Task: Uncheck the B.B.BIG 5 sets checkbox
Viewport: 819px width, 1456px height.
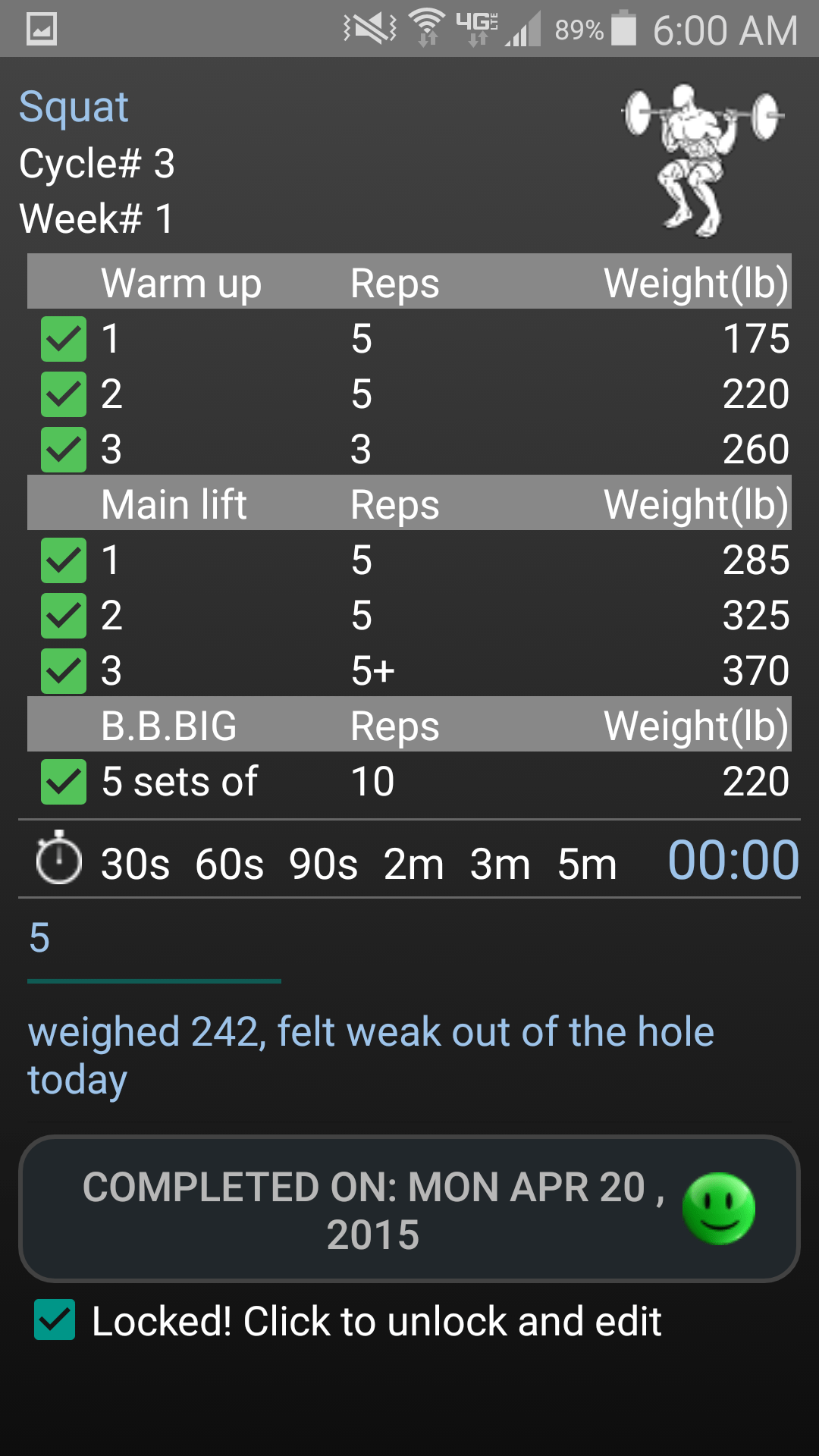Action: [x=64, y=782]
